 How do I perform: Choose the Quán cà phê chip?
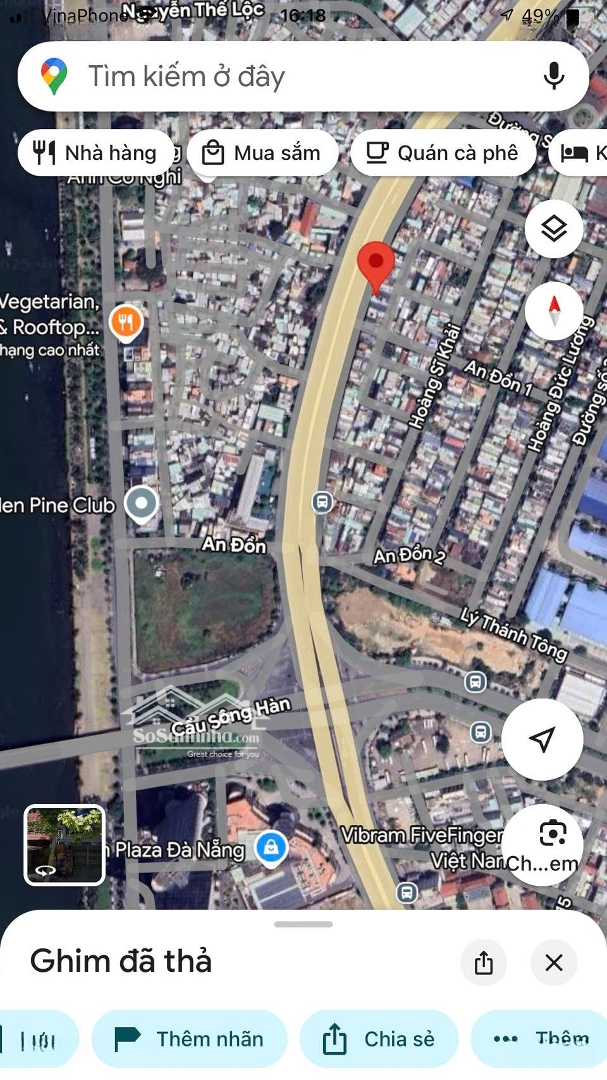click(x=442, y=153)
